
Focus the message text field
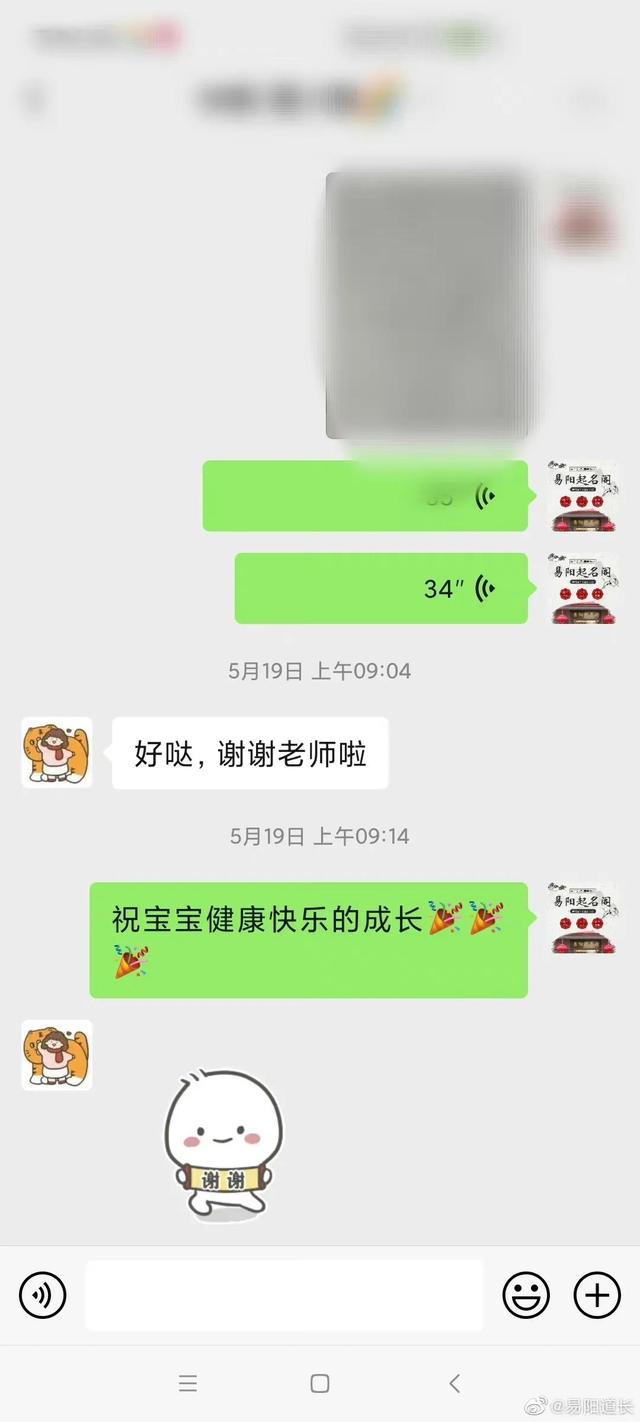coord(284,1296)
